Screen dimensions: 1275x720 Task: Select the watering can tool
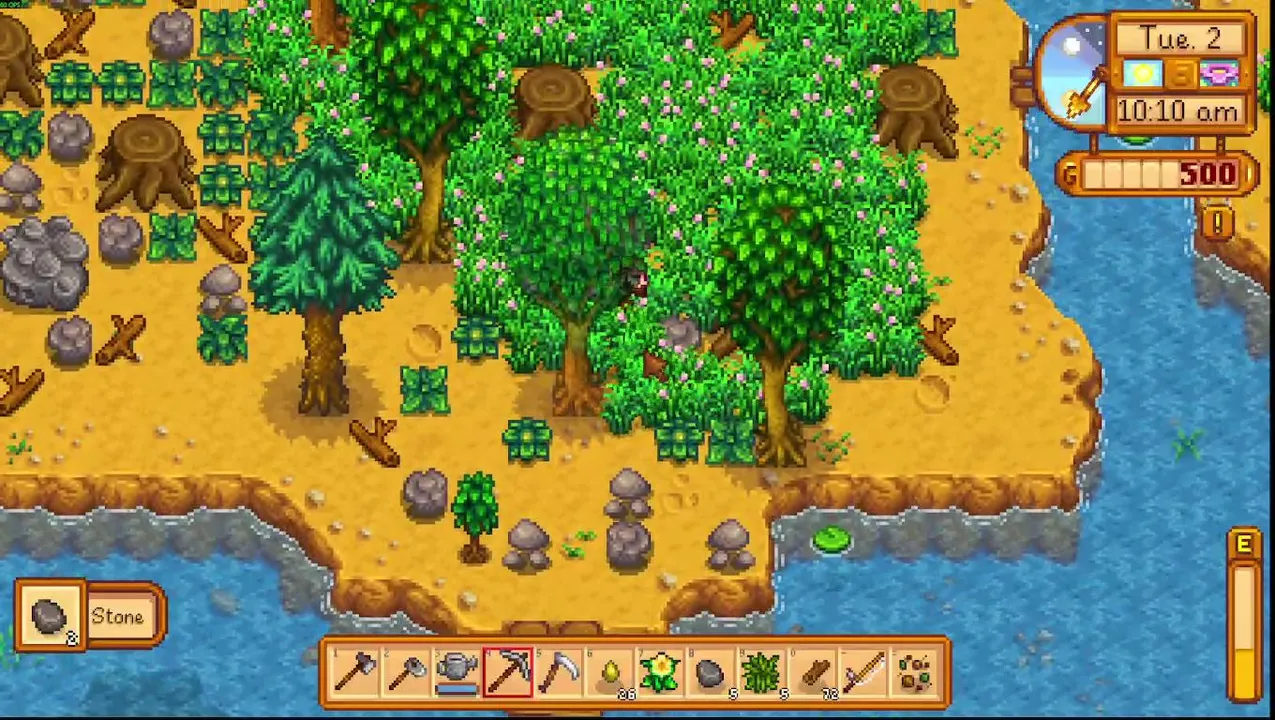point(456,672)
